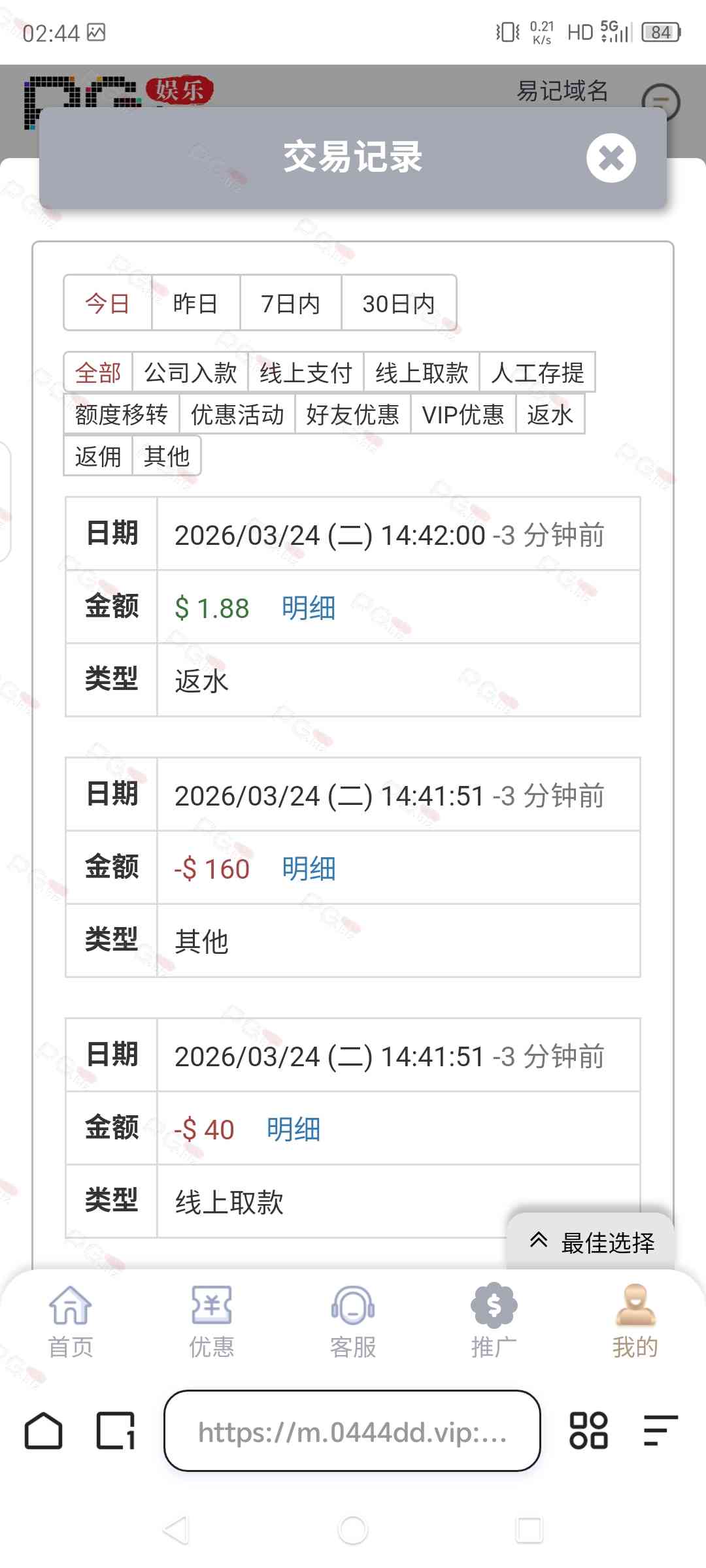The image size is (706, 1568).
Task: Select the 人工存提 filter
Action: click(x=537, y=373)
